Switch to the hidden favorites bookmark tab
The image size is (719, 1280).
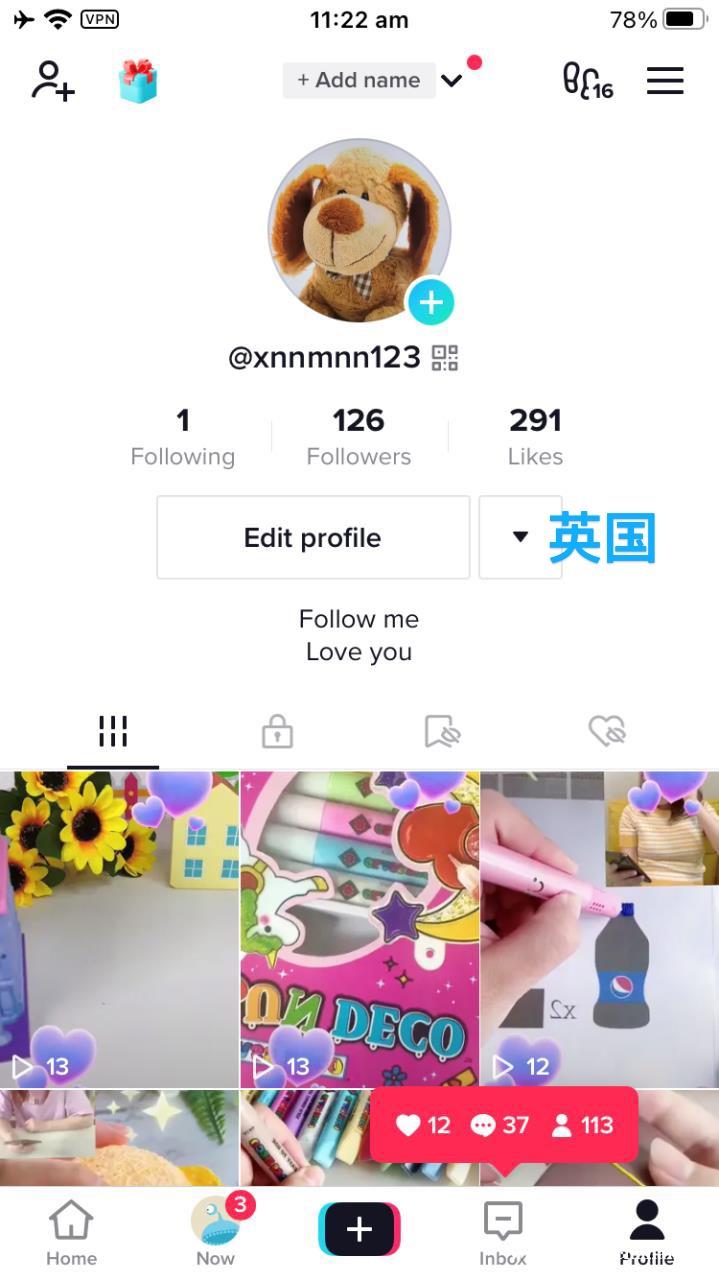coord(442,732)
